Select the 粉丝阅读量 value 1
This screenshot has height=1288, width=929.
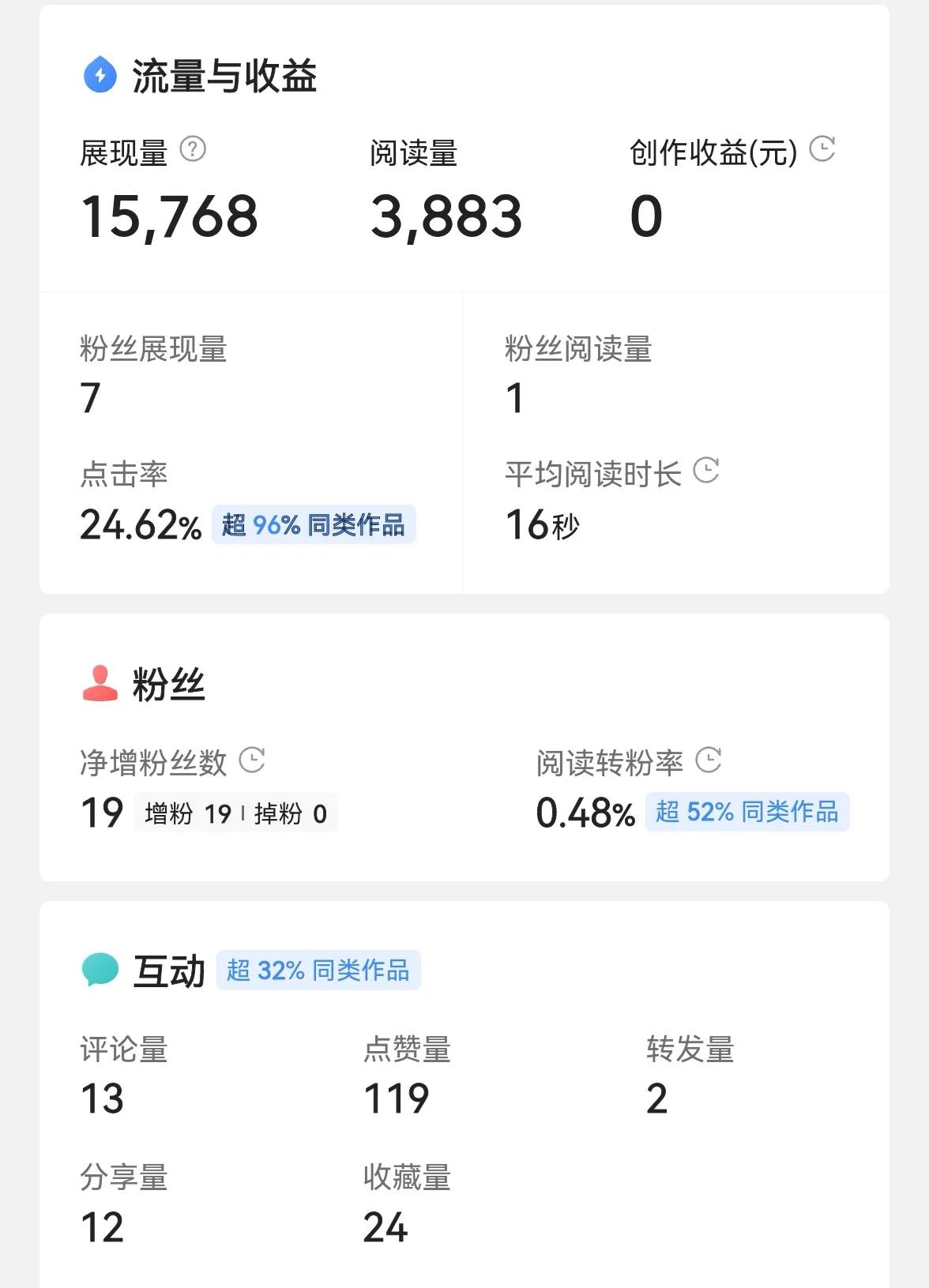[x=514, y=399]
